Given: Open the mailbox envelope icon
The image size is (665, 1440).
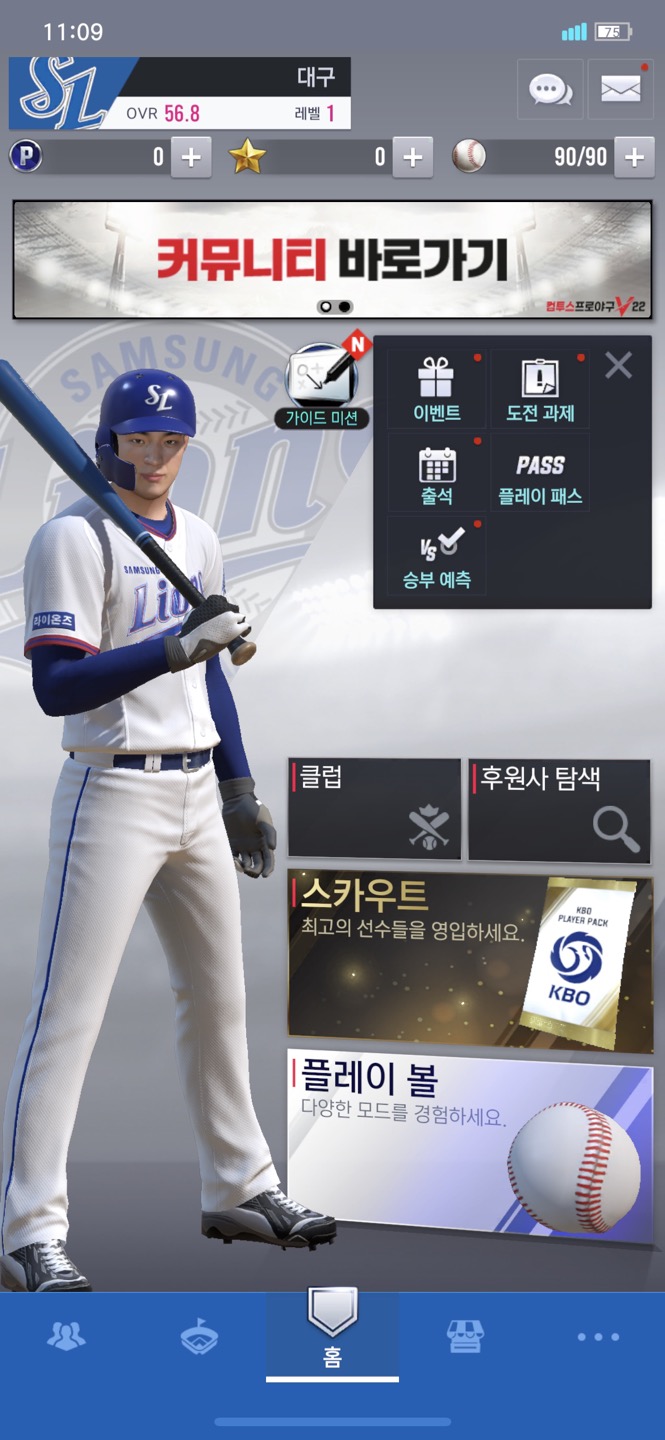Looking at the screenshot, I should [x=620, y=89].
